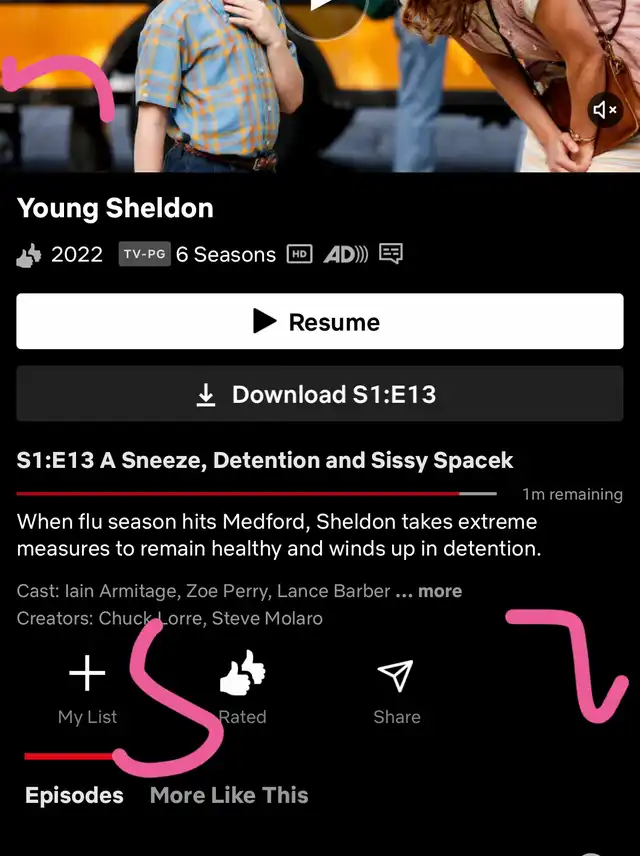Expand cast list with more

pos(439,591)
